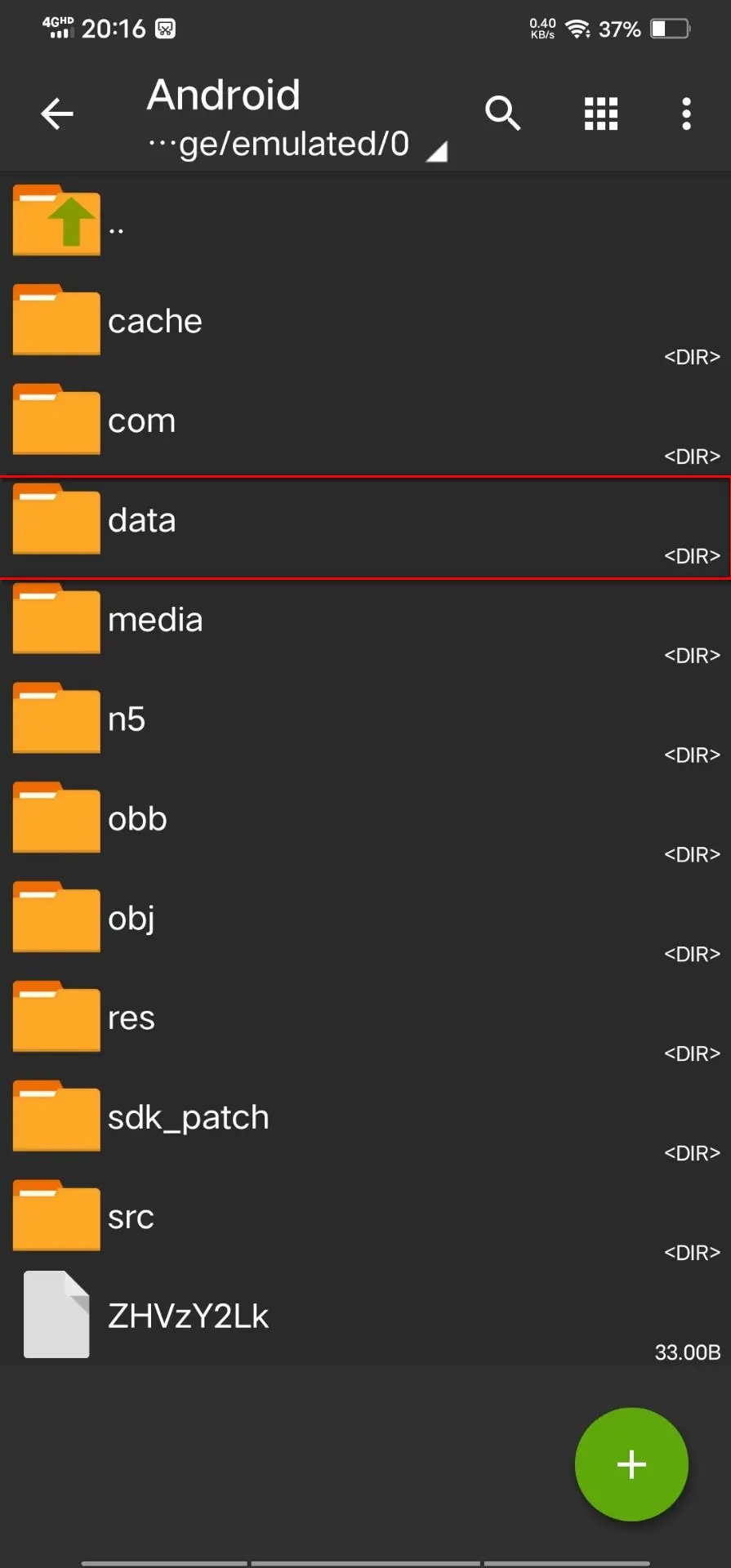Open the grid view icon
Viewport: 731px width, 1568px height.
[x=601, y=114]
